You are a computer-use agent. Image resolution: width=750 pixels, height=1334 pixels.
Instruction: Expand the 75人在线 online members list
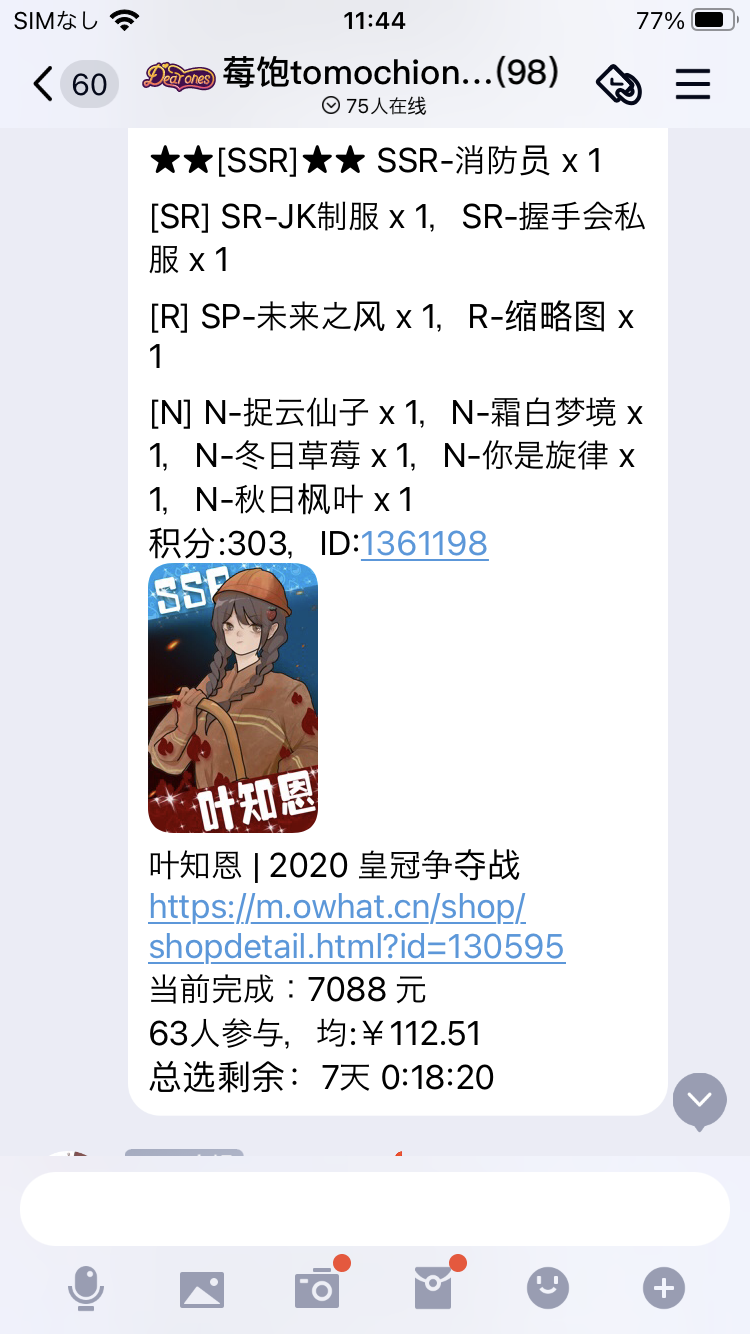click(375, 106)
